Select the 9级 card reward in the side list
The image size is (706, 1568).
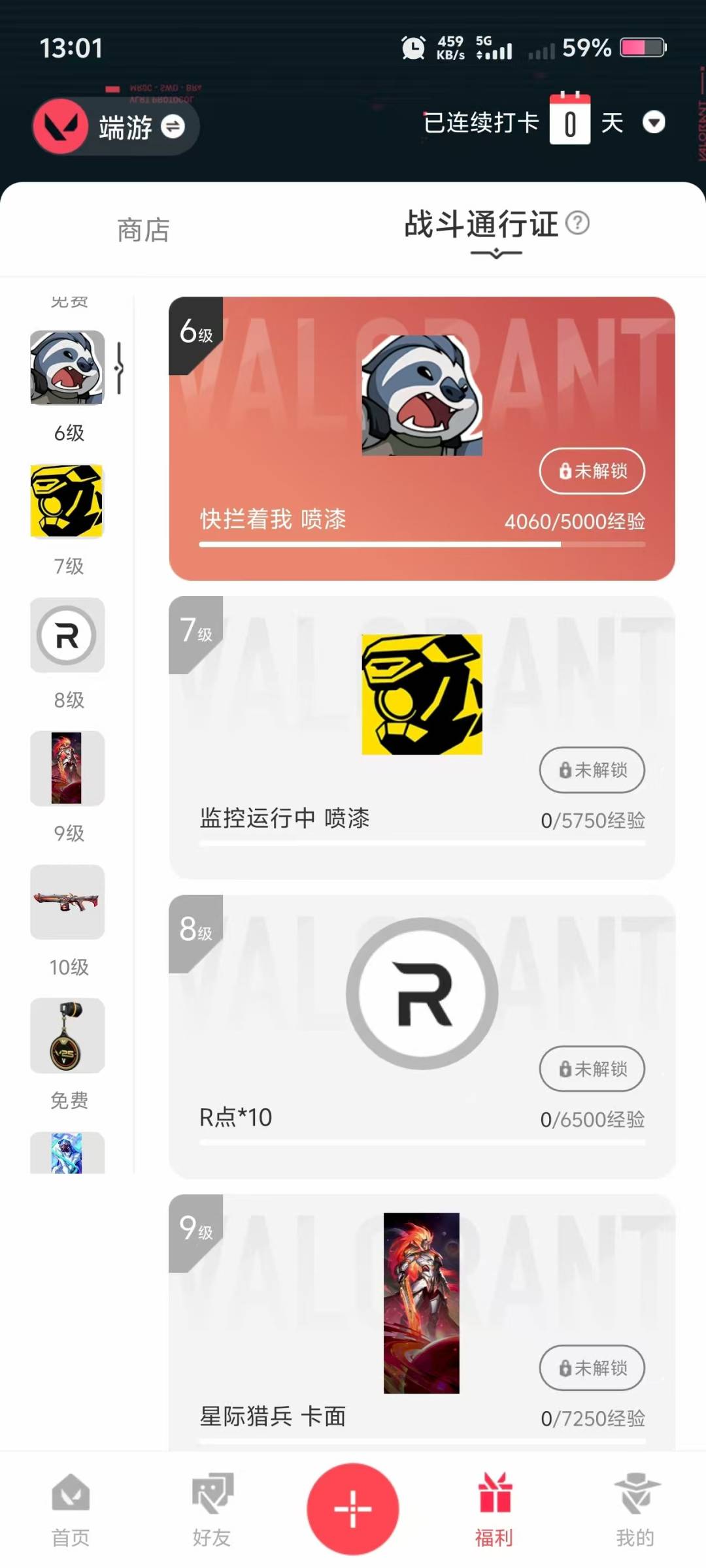click(x=67, y=769)
